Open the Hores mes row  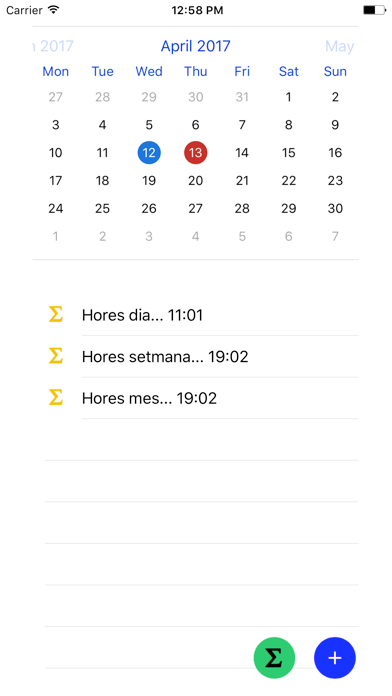click(202, 398)
